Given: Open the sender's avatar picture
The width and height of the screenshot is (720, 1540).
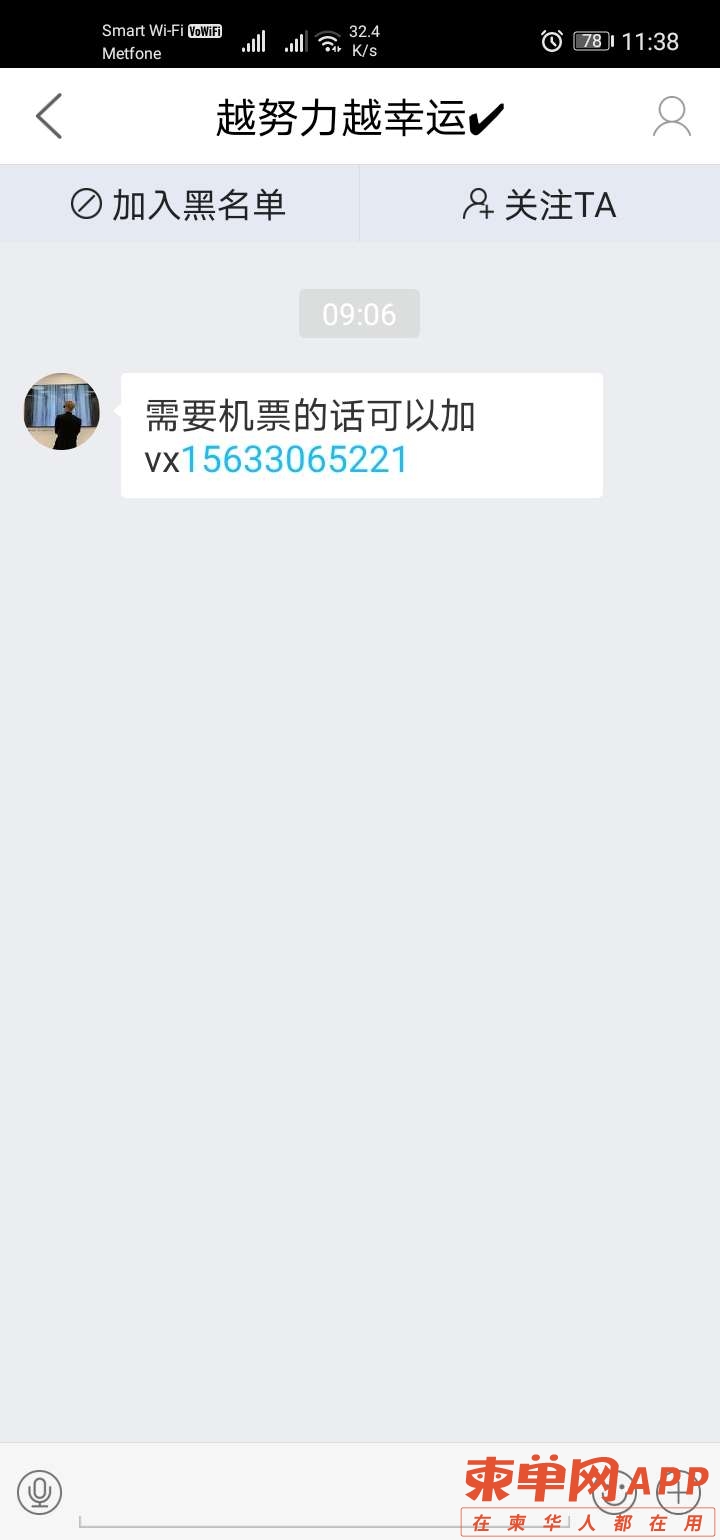Looking at the screenshot, I should click(62, 411).
